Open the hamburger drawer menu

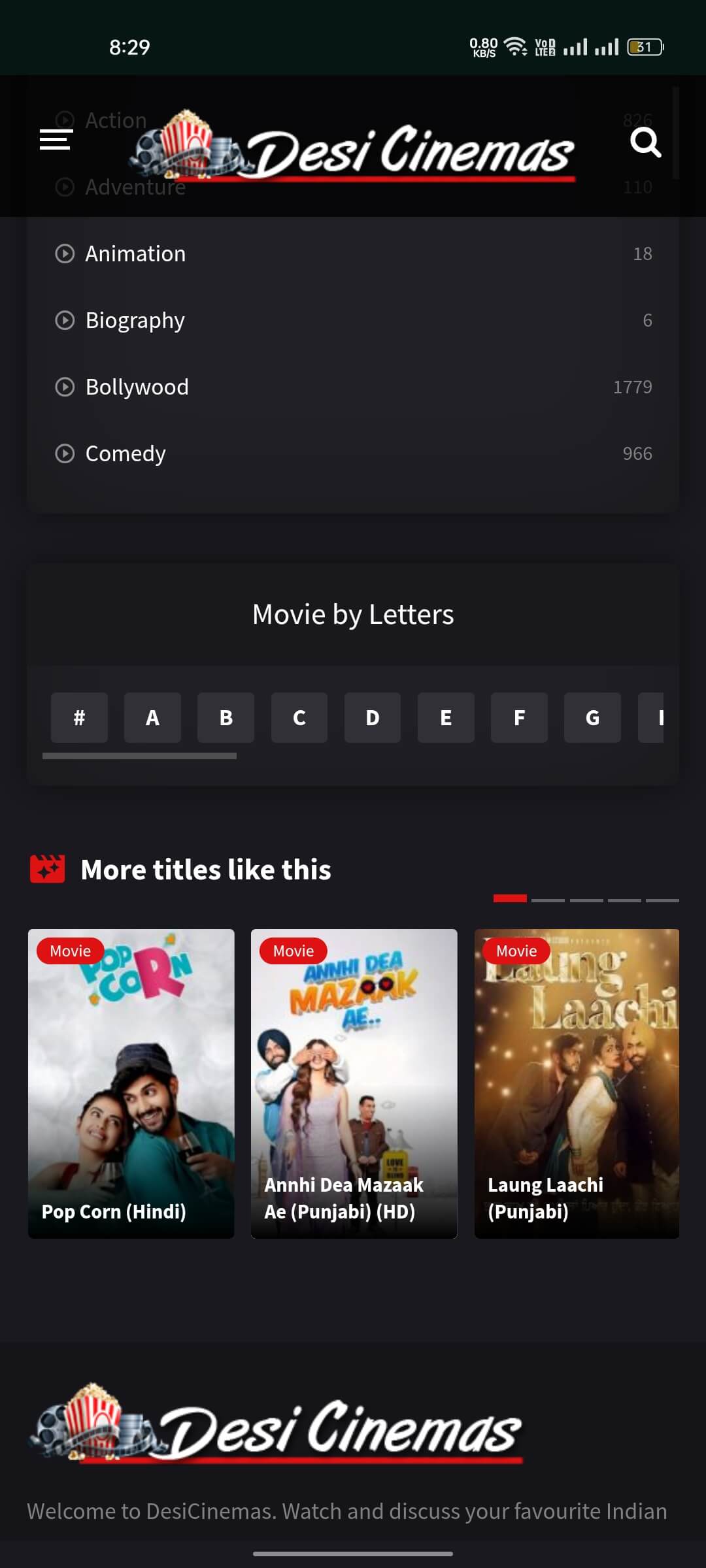[56, 140]
